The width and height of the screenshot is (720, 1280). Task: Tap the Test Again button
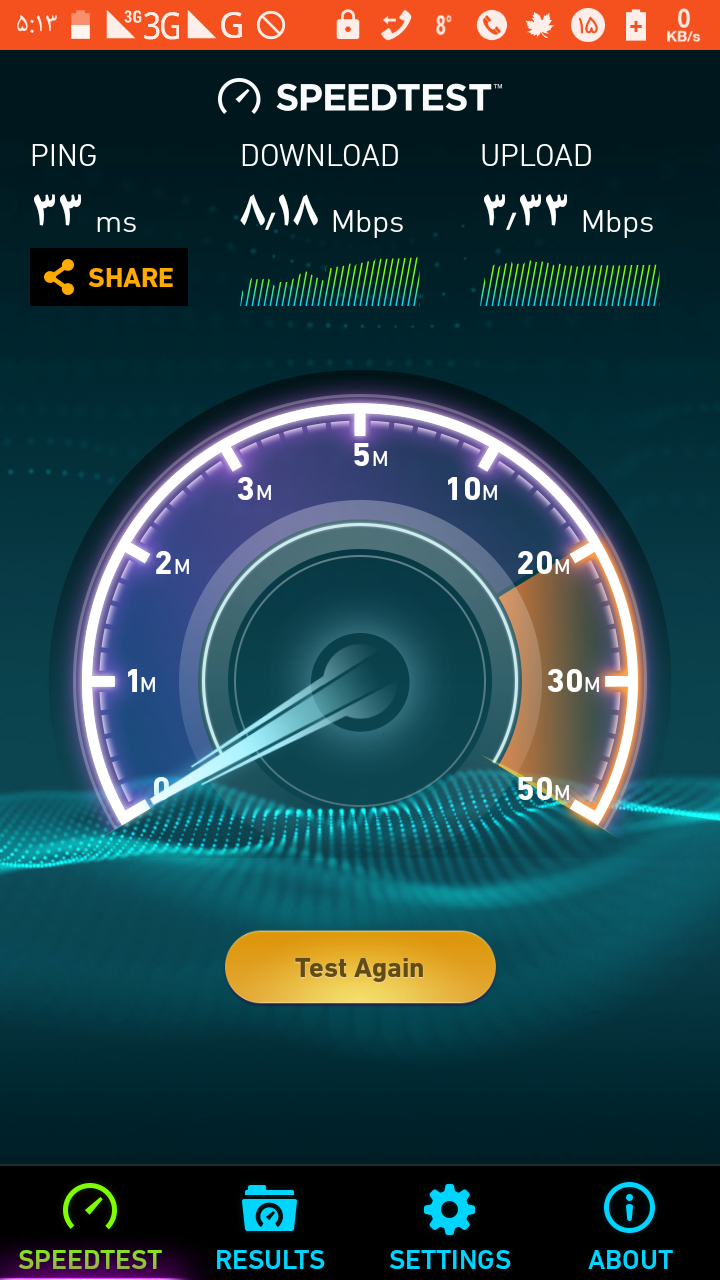360,967
